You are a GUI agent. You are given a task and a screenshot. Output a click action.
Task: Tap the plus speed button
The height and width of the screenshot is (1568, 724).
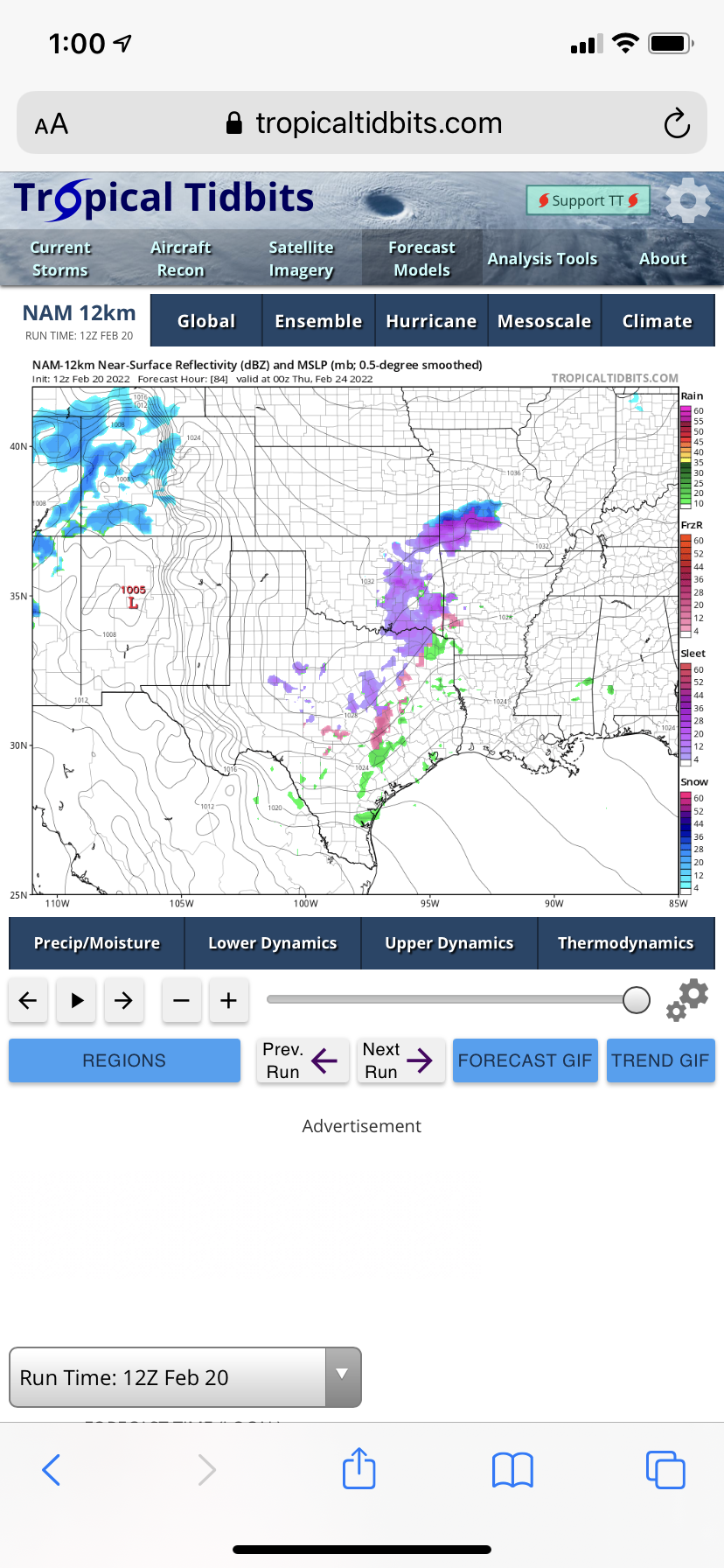(x=228, y=1000)
